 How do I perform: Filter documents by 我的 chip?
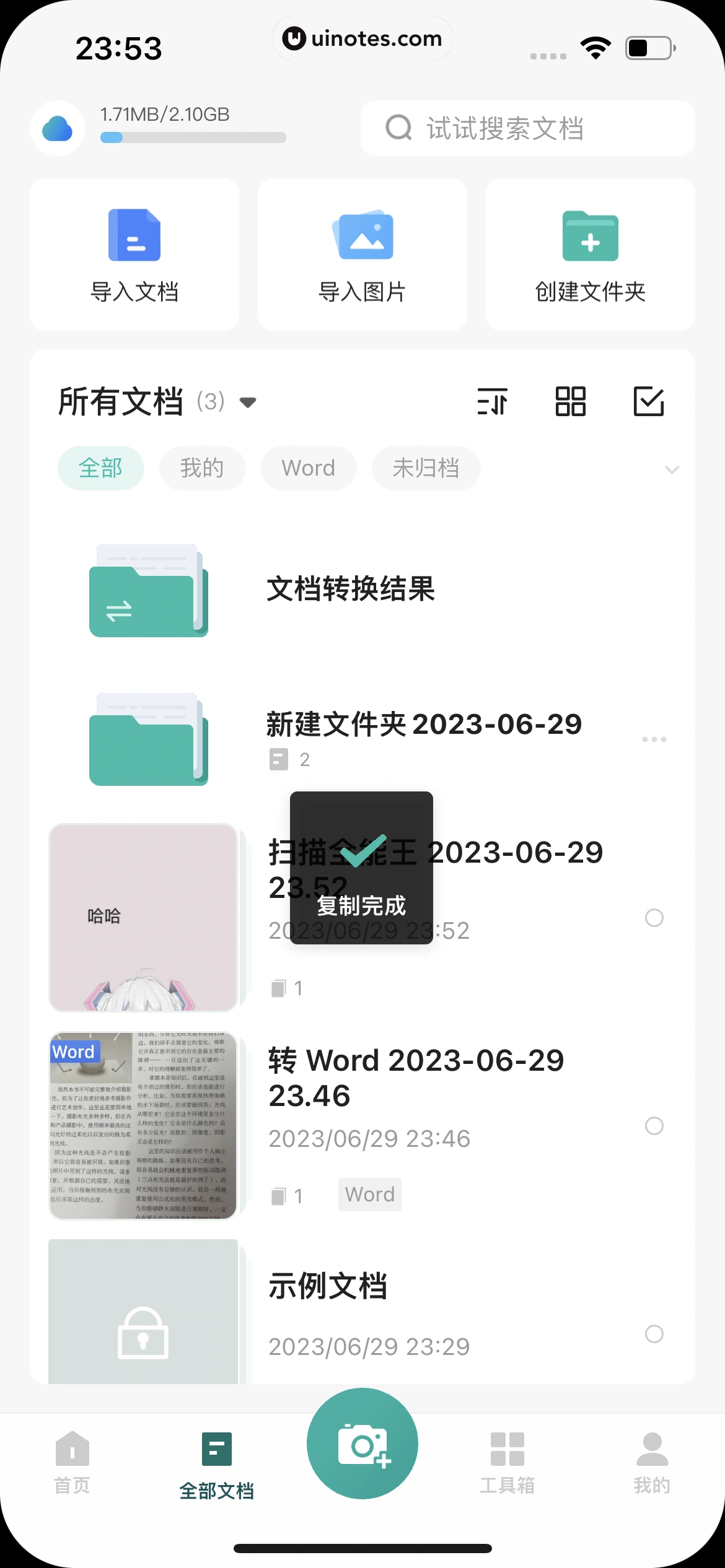click(202, 468)
